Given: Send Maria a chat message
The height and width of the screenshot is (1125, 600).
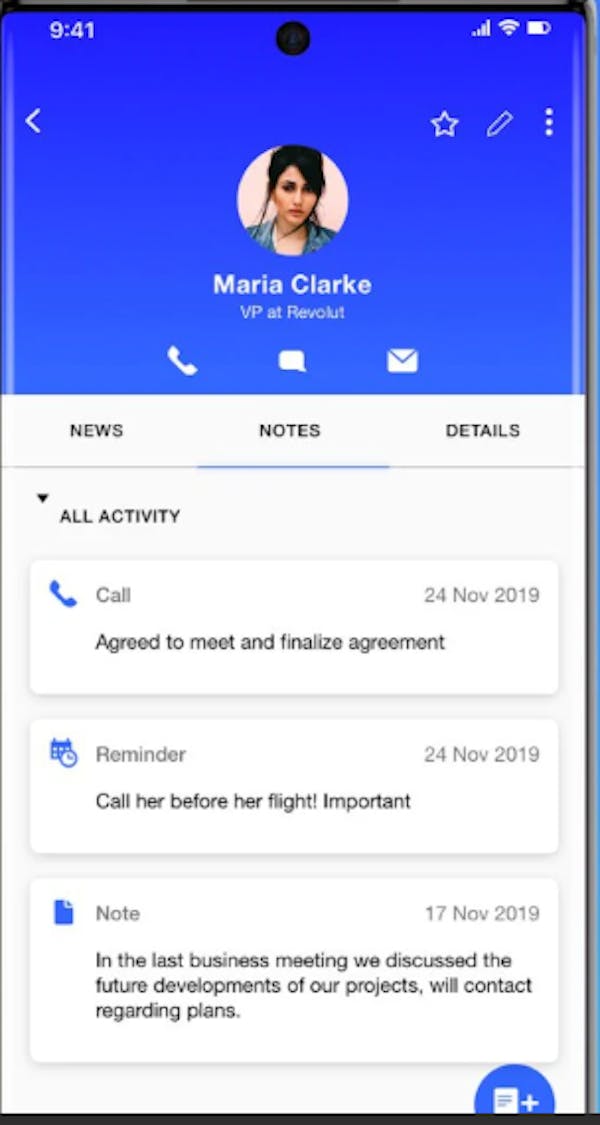Looking at the screenshot, I should tap(292, 361).
